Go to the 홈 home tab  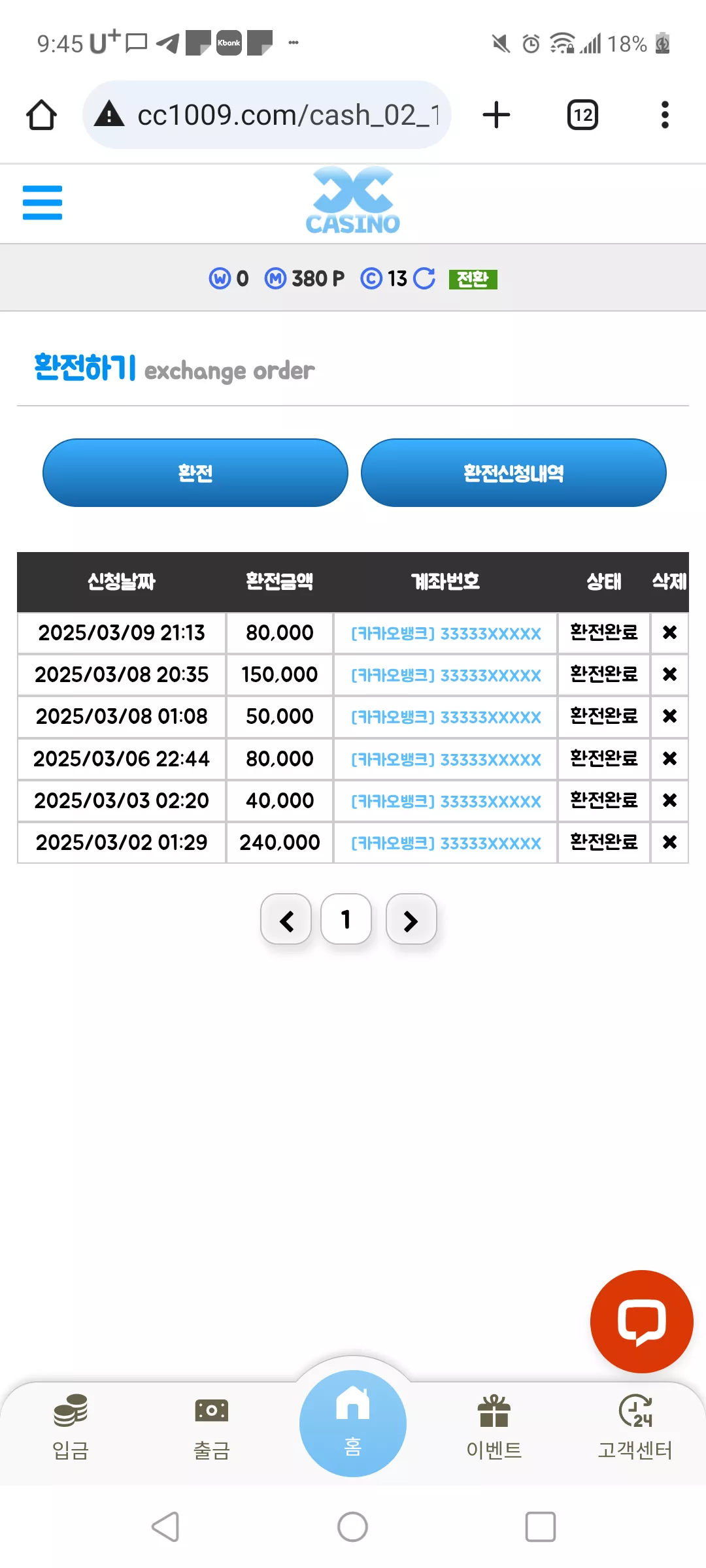pyautogui.click(x=353, y=1423)
